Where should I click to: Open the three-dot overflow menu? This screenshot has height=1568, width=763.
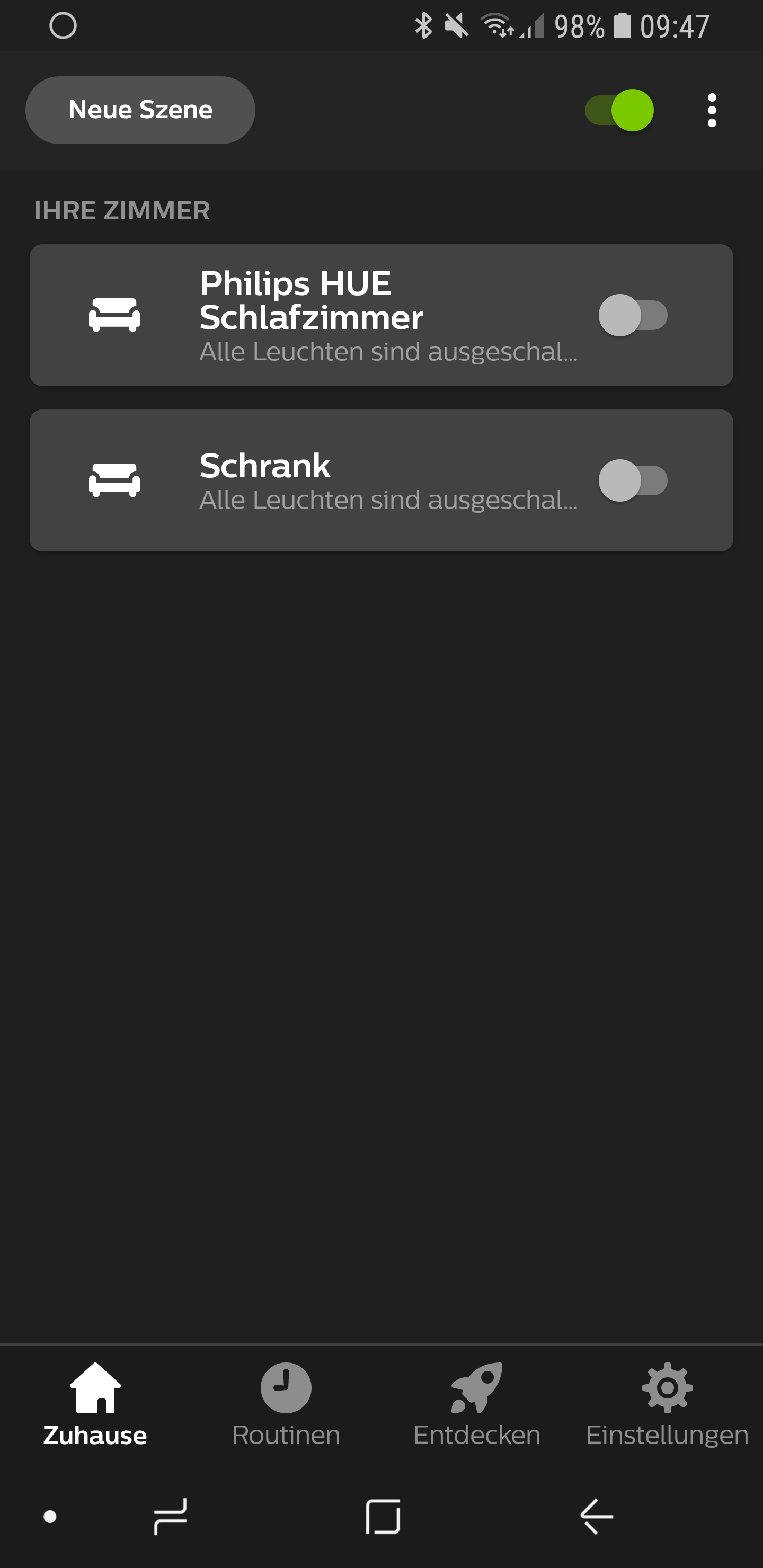click(x=711, y=110)
